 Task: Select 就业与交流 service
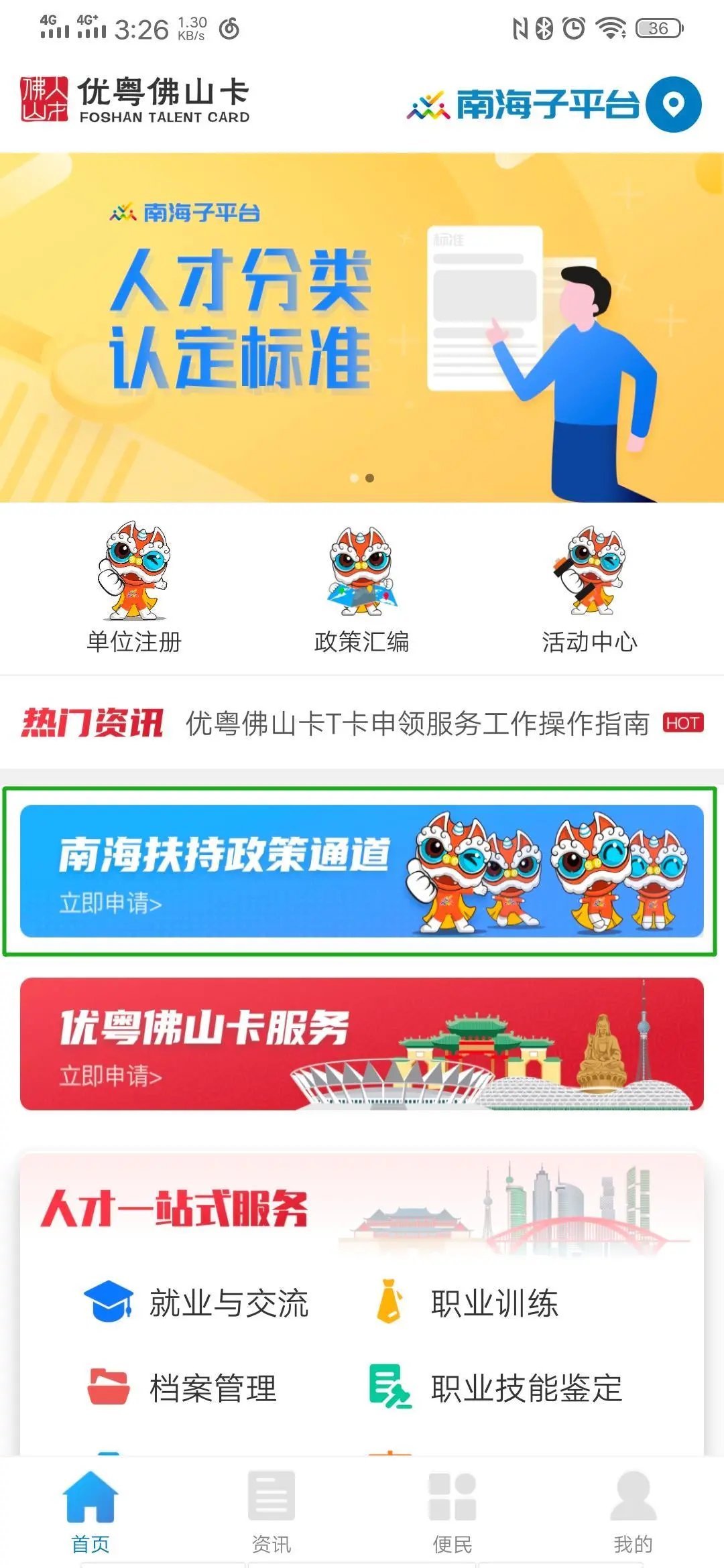tap(196, 1303)
